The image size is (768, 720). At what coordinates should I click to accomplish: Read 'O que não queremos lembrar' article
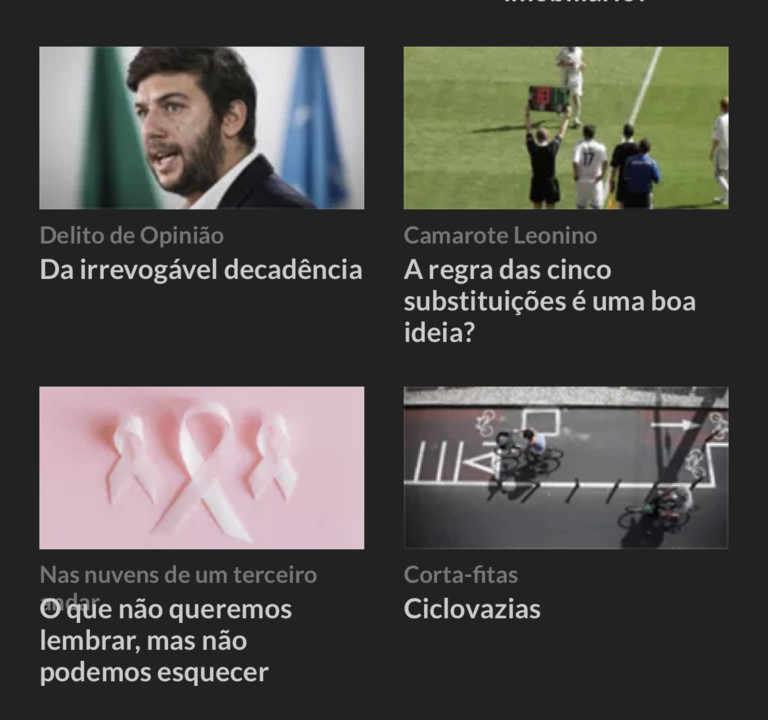tap(166, 641)
